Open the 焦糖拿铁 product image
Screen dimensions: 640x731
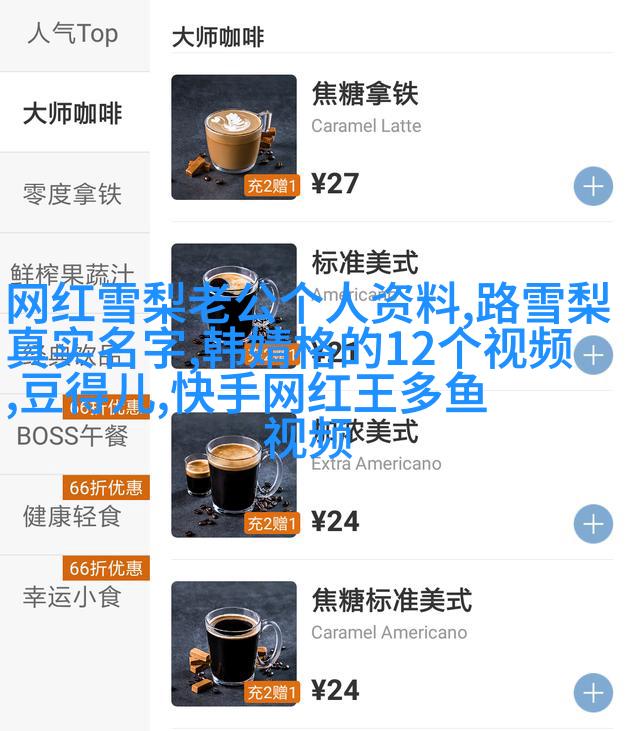click(x=234, y=137)
